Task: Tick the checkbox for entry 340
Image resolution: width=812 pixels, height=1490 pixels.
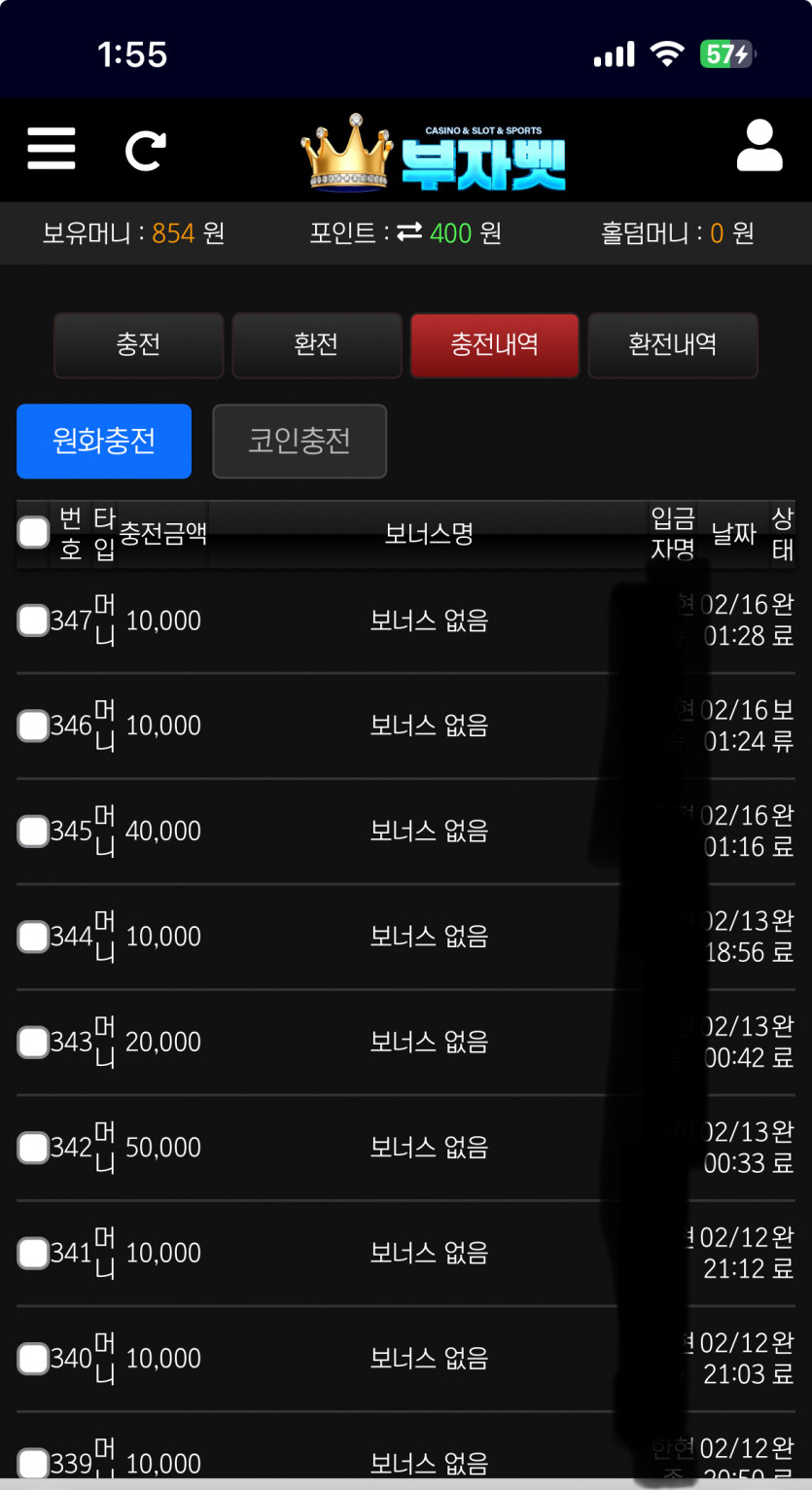Action: pos(34,1359)
